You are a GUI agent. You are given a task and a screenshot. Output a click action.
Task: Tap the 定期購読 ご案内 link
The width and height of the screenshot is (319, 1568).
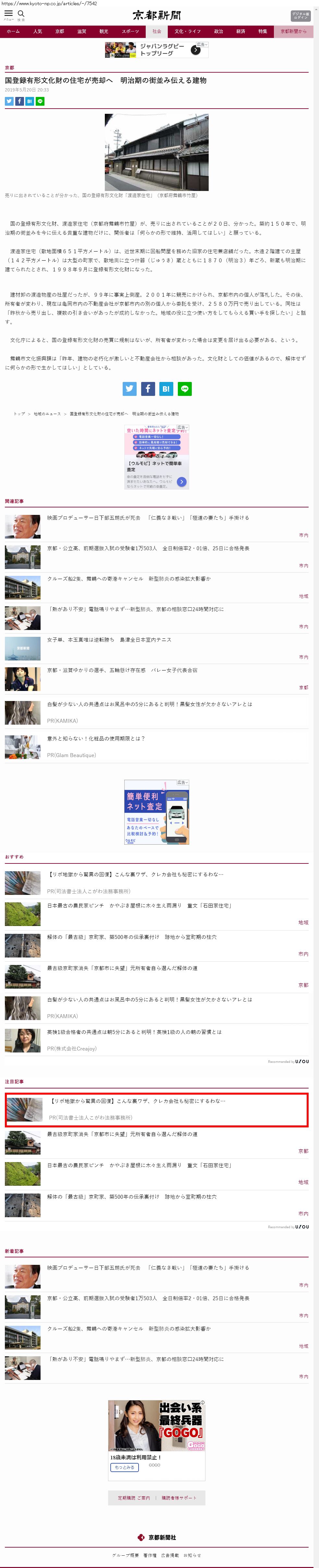click(134, 1498)
